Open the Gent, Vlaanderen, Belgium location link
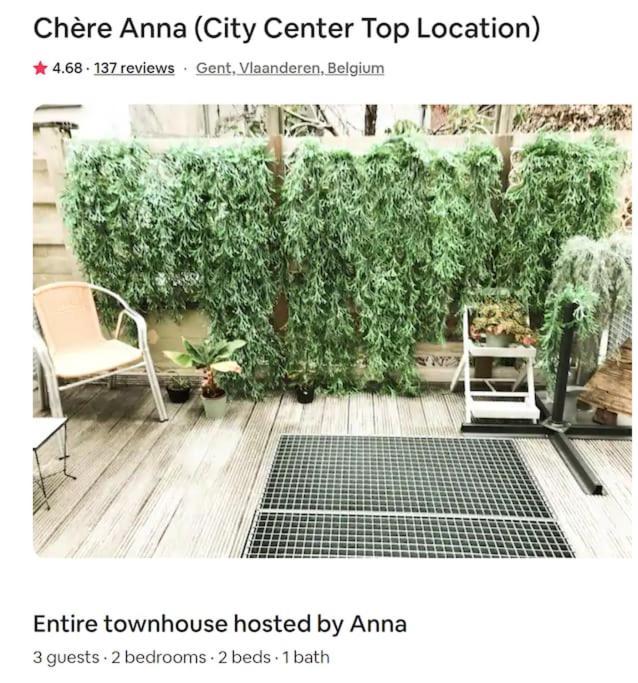The image size is (638, 683). point(289,68)
